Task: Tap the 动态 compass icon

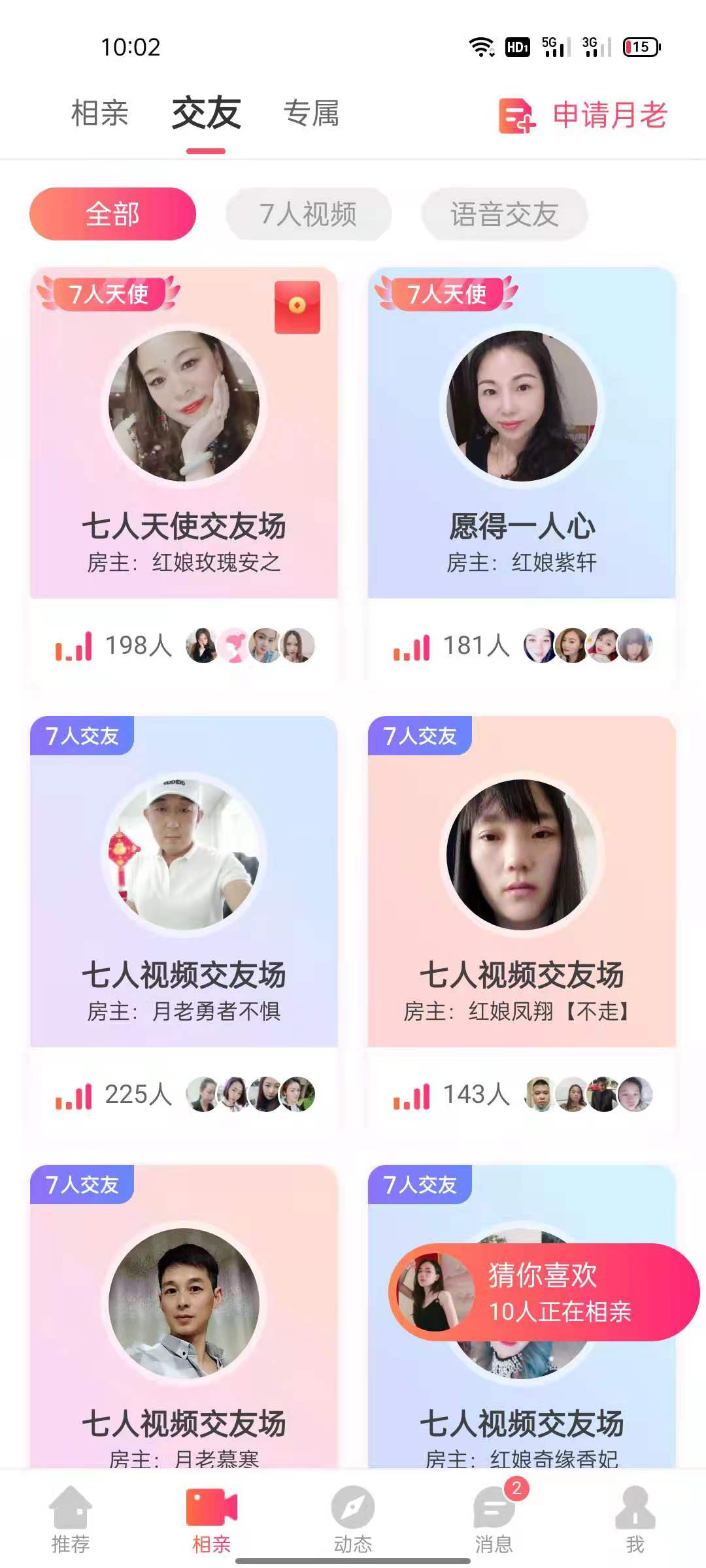Action: click(352, 1502)
